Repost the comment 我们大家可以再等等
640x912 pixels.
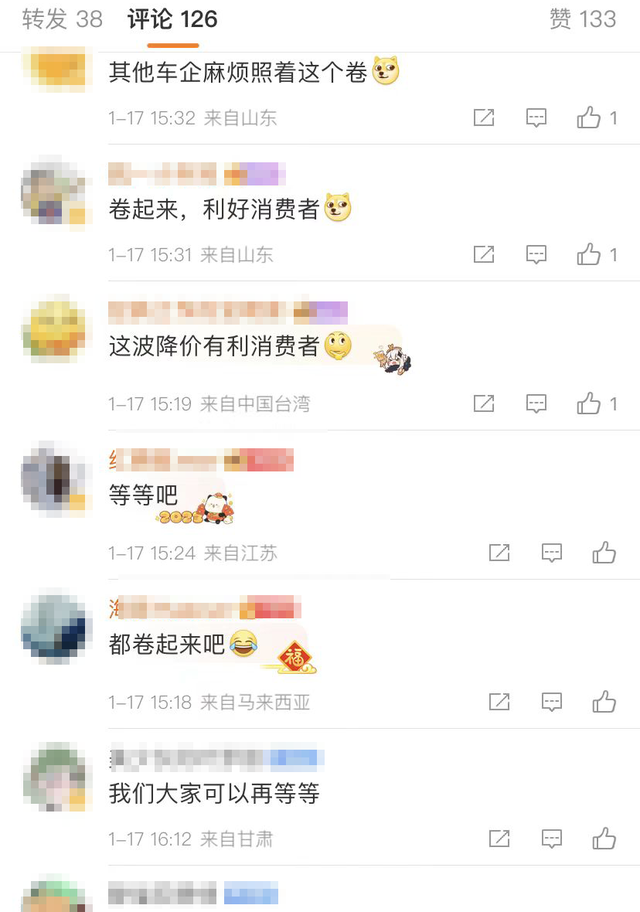pos(499,838)
